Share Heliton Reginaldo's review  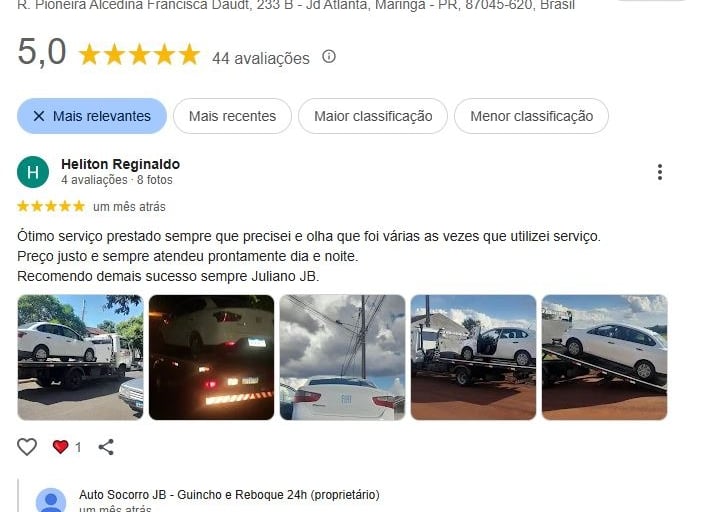(x=106, y=447)
